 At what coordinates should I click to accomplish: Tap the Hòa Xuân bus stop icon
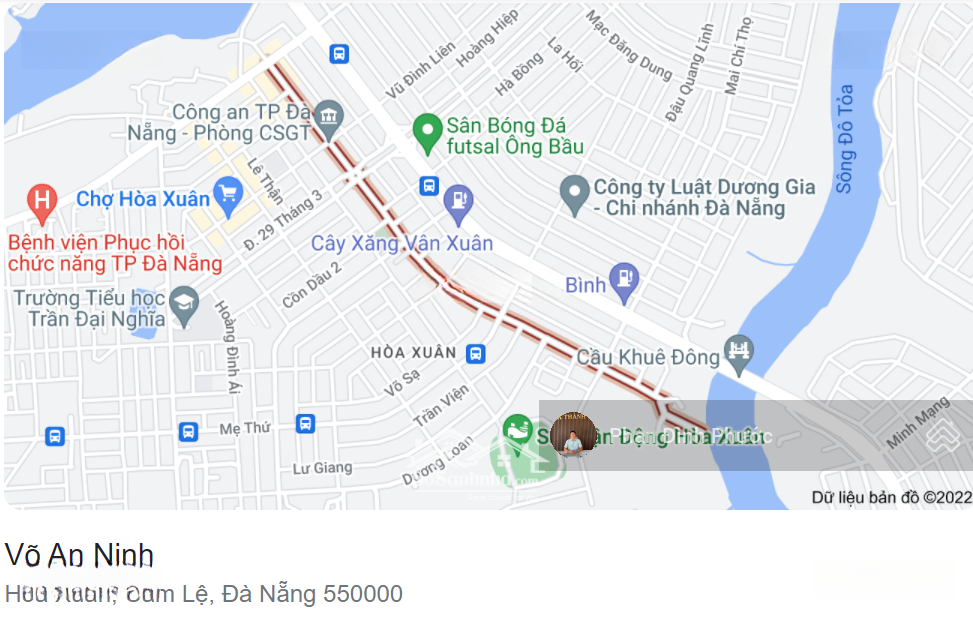(476, 353)
